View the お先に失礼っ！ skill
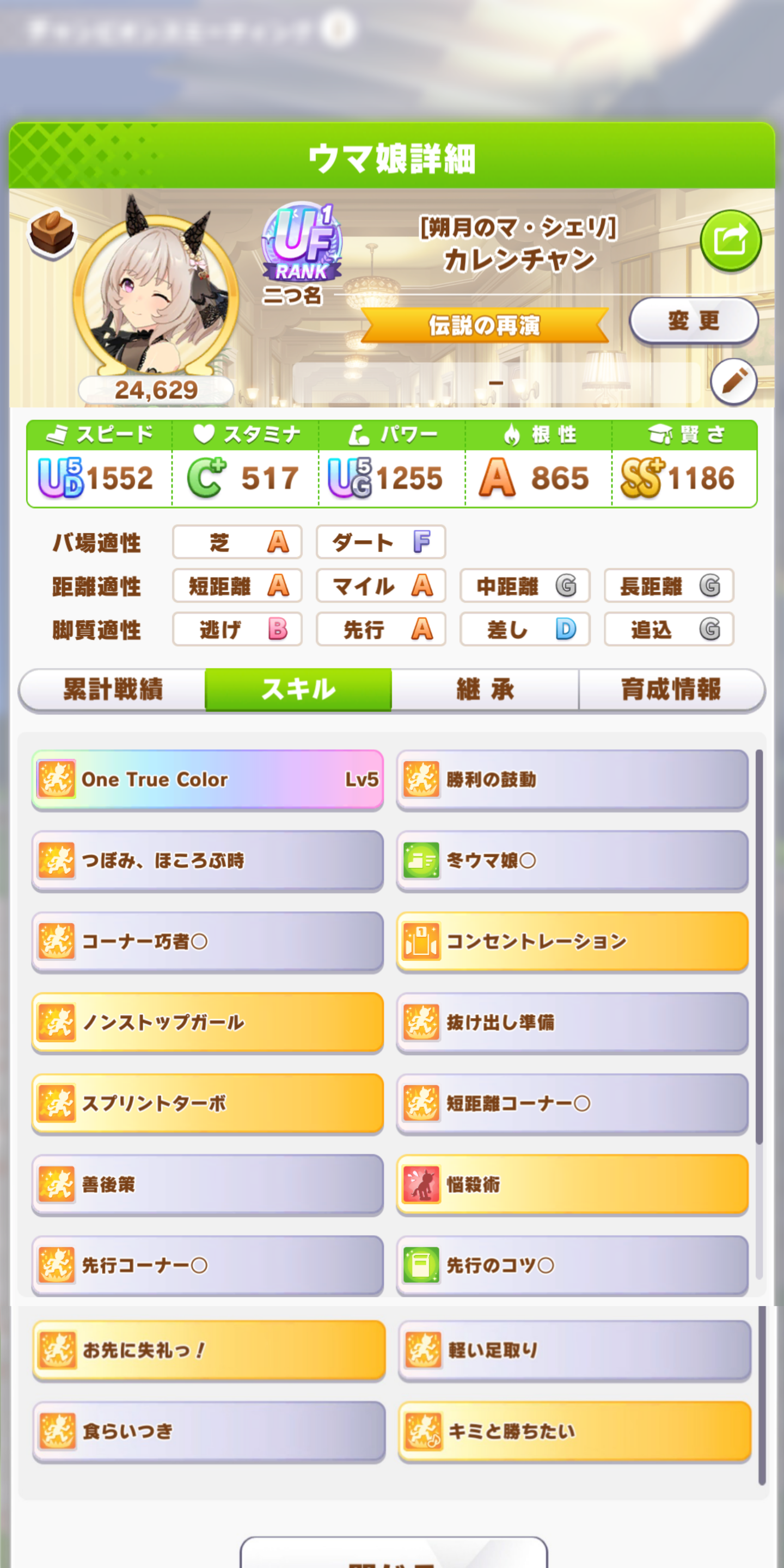Viewport: 784px width, 1568px height. (208, 1350)
